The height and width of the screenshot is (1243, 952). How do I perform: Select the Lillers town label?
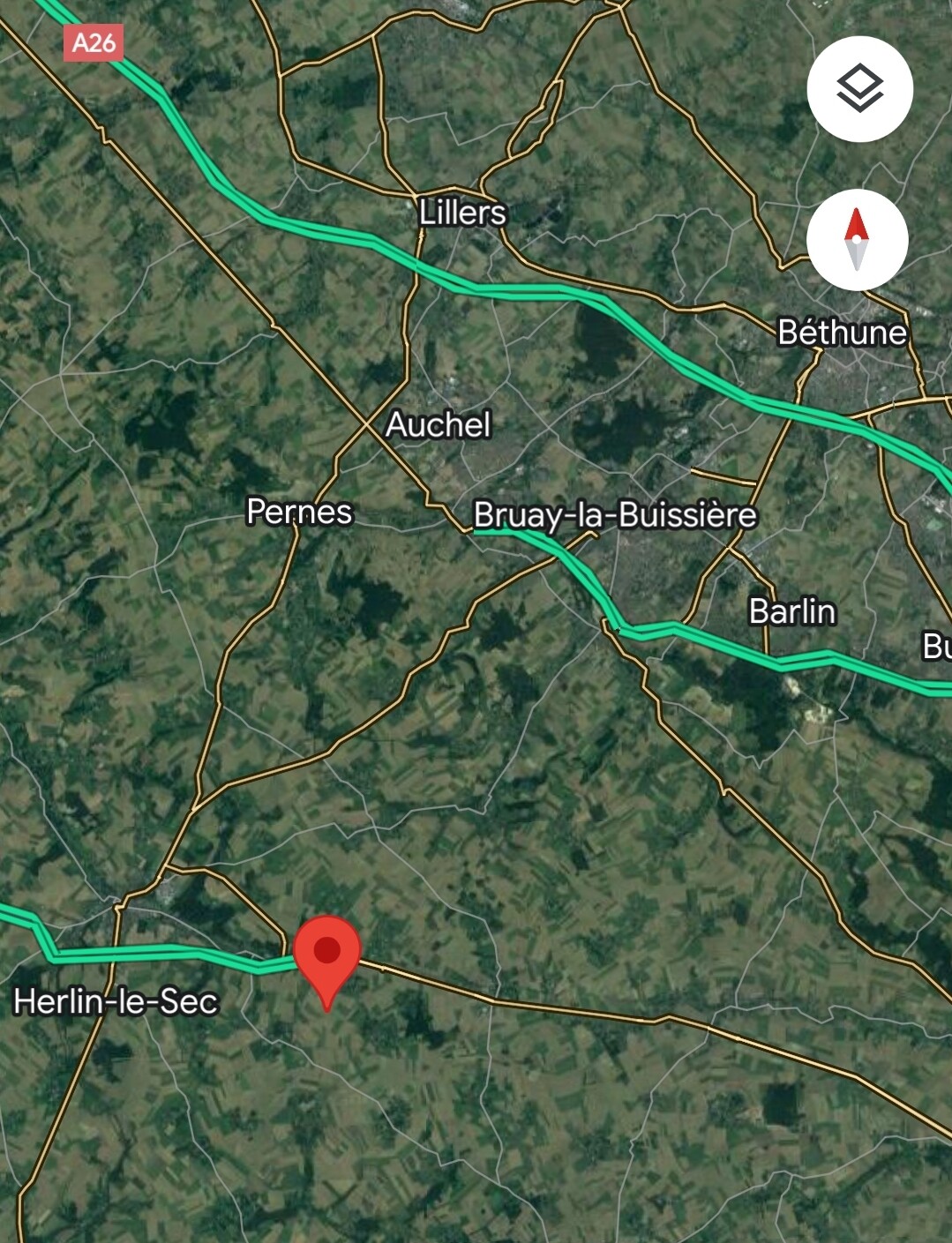tap(462, 213)
